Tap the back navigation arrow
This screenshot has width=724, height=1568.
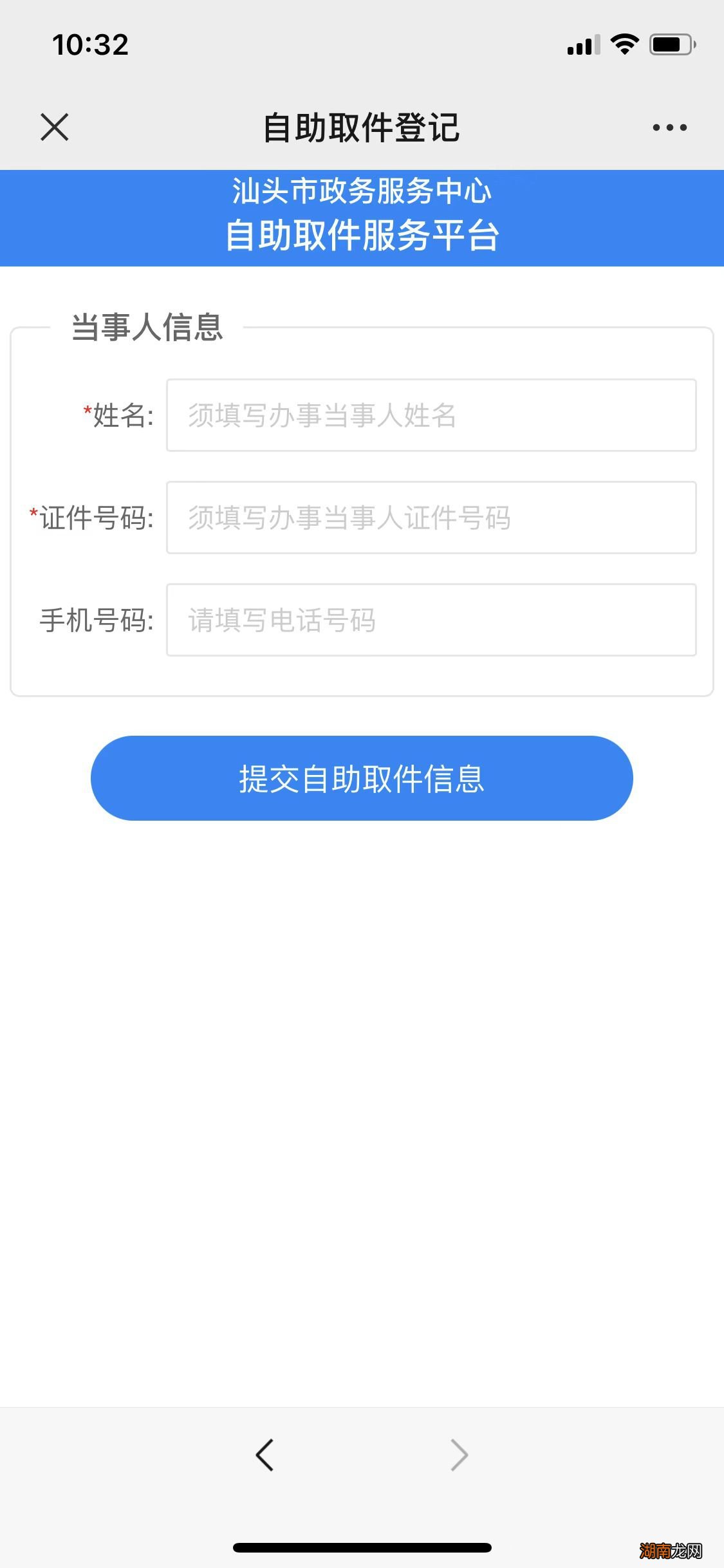(x=266, y=1455)
